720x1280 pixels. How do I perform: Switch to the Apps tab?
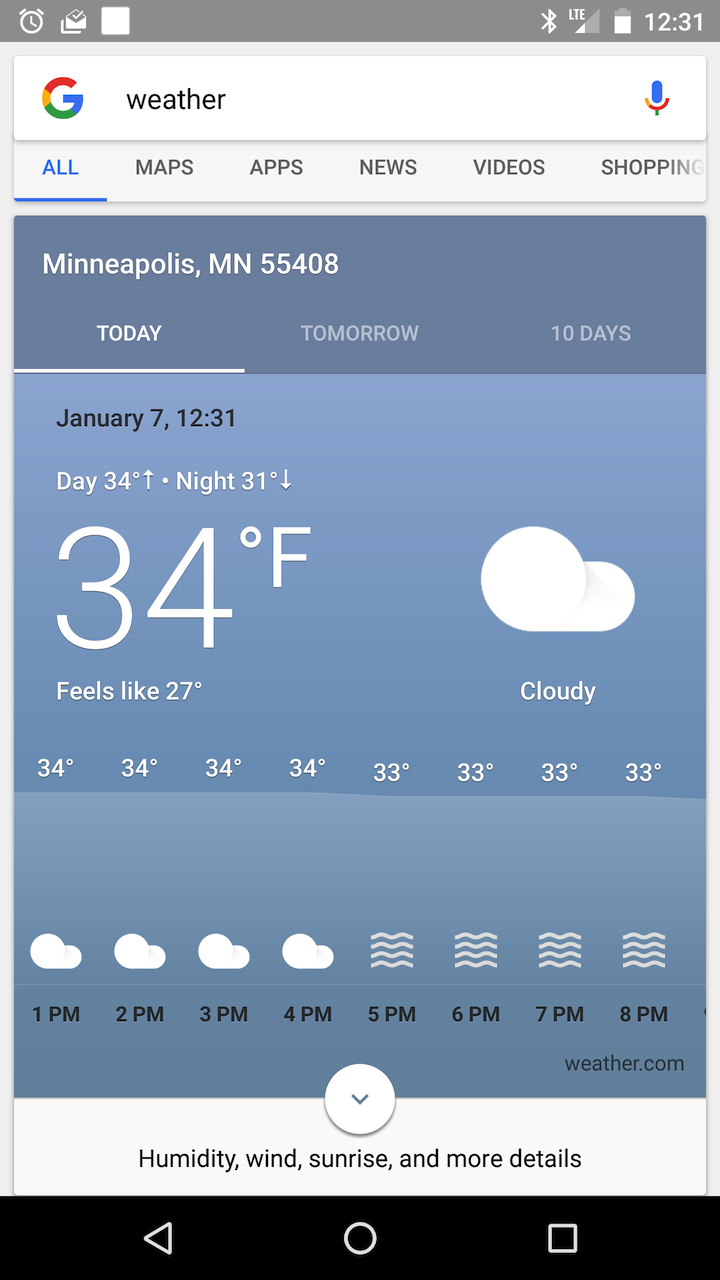click(x=276, y=168)
